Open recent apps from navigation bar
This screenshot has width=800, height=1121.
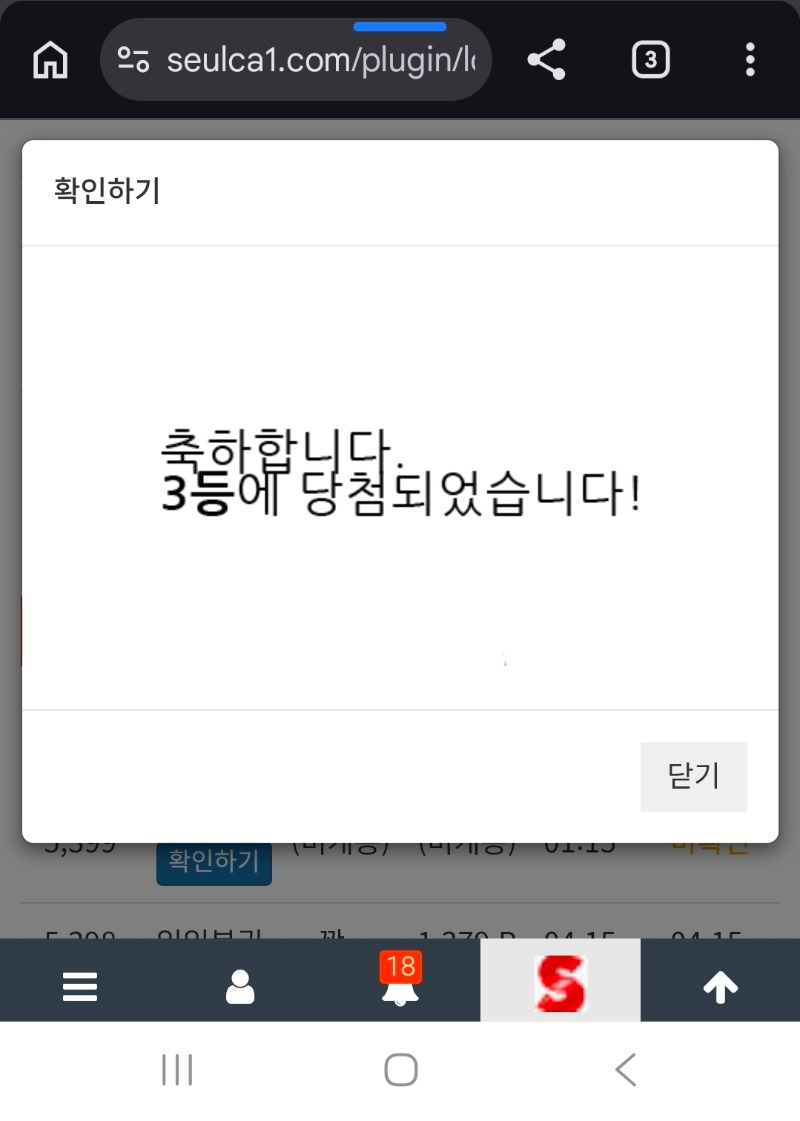coord(177,1070)
